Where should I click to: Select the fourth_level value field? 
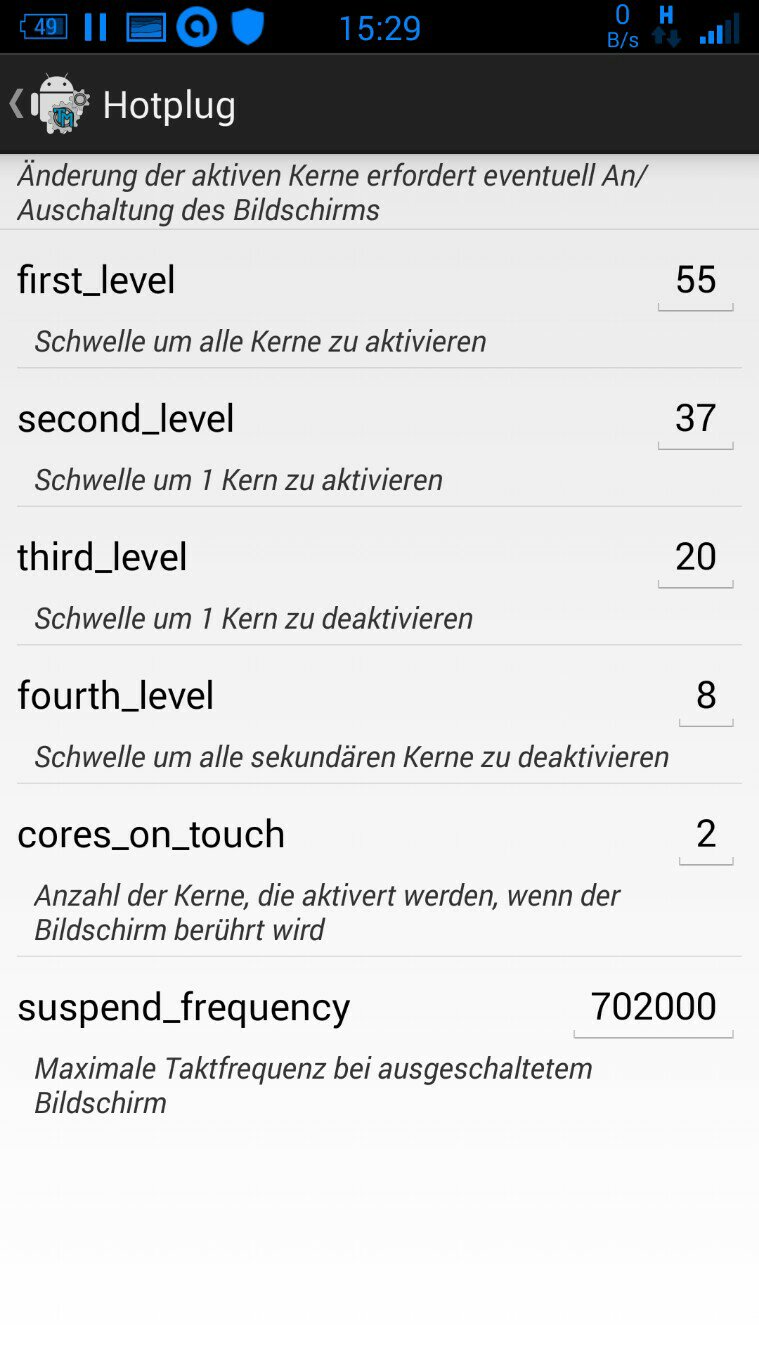pyautogui.click(x=706, y=696)
